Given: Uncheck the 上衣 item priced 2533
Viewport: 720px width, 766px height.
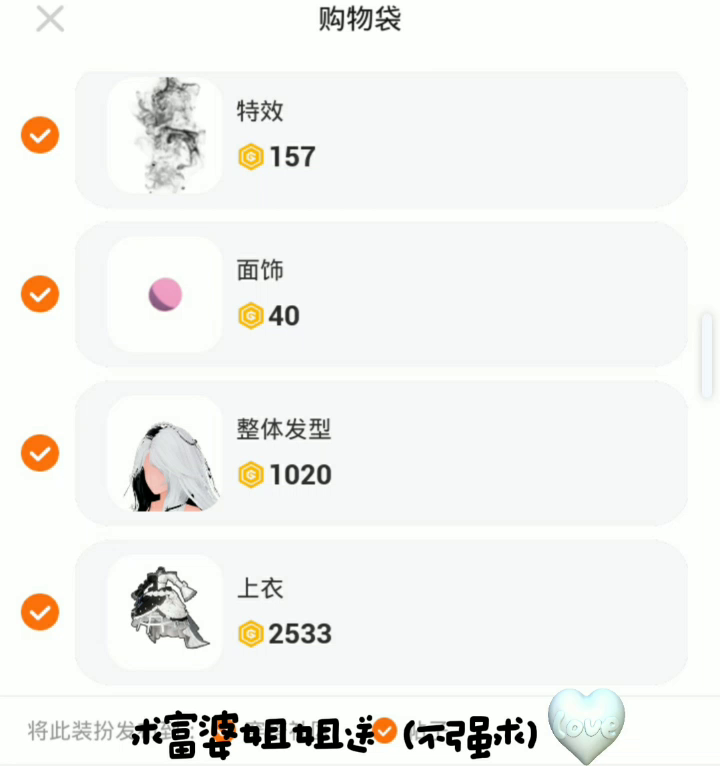Looking at the screenshot, I should pos(40,611).
